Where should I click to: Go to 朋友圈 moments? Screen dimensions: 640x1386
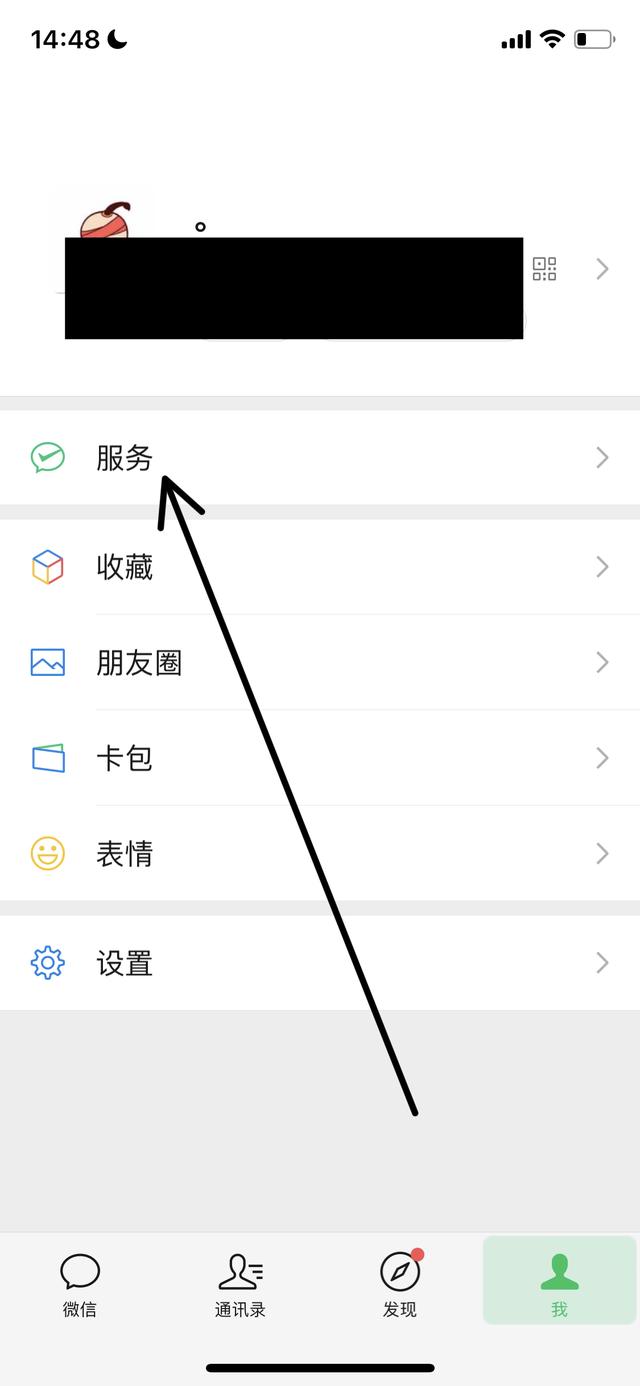[320, 662]
